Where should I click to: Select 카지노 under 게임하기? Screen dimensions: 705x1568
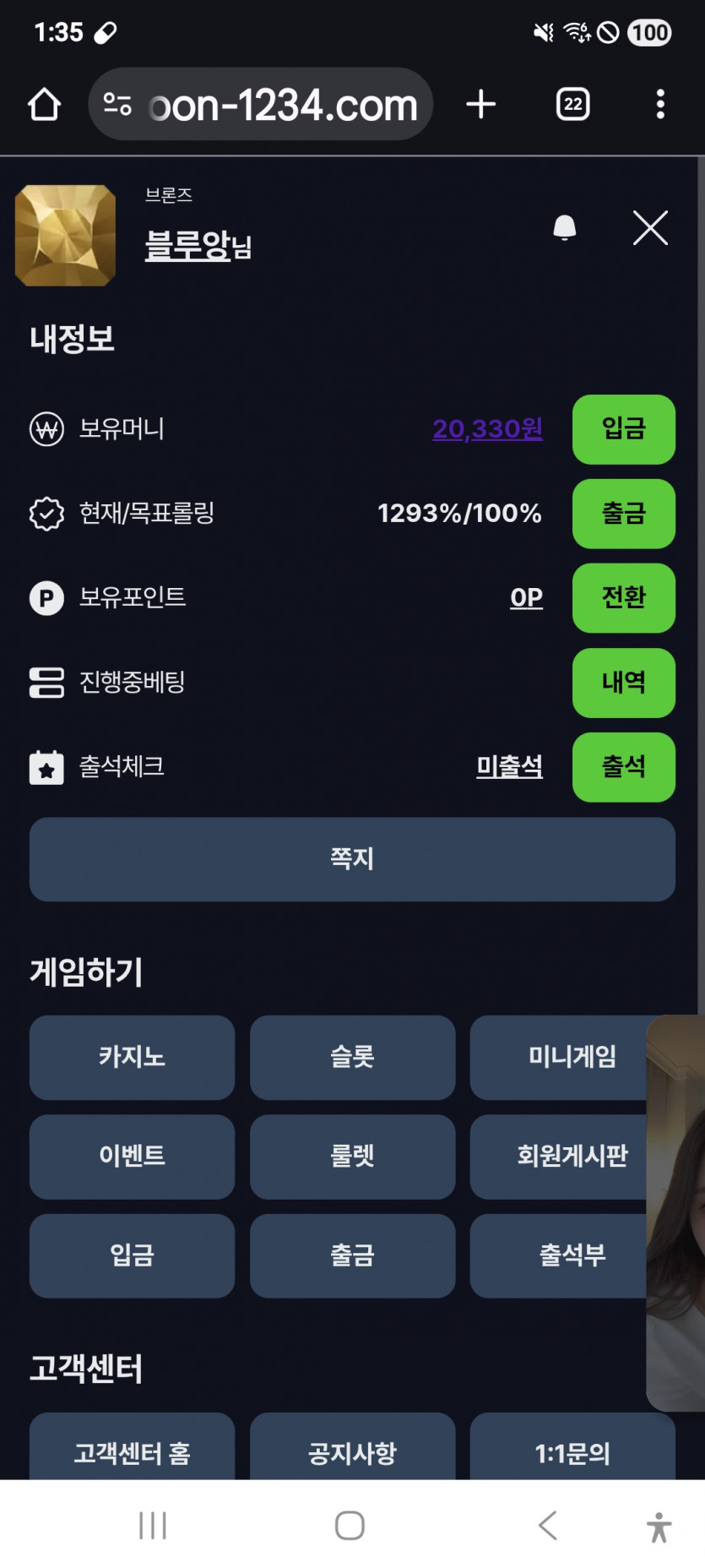pos(132,1059)
